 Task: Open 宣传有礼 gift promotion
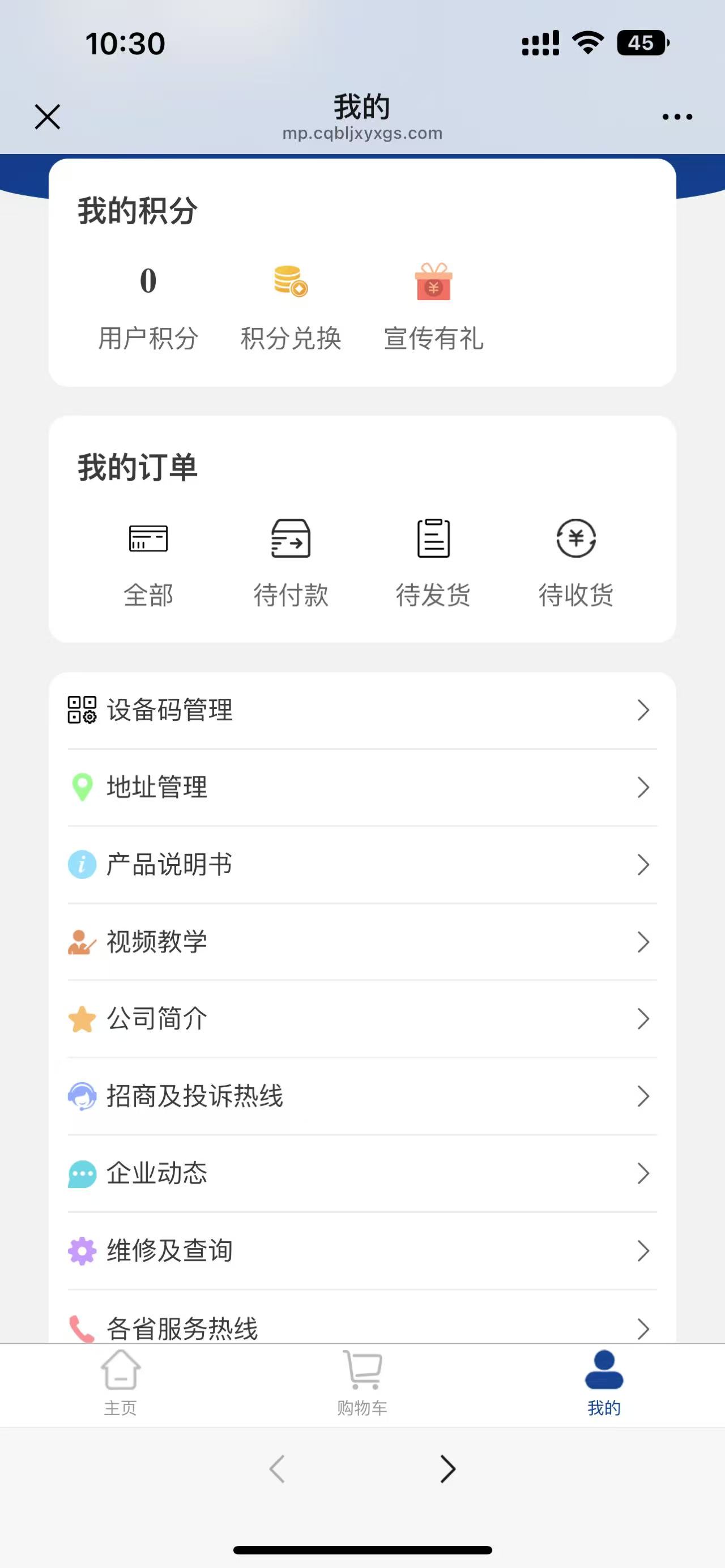(433, 307)
